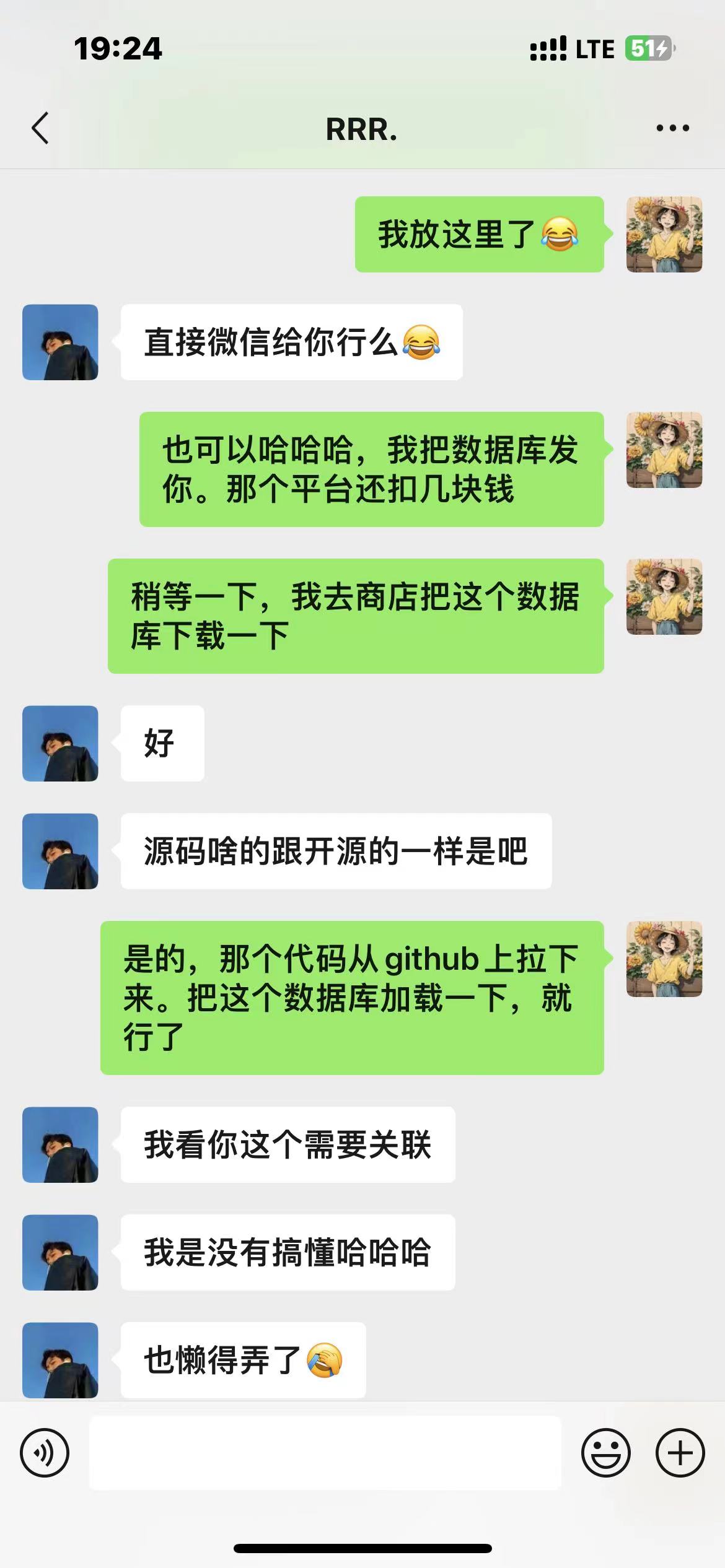725x1568 pixels.
Task: Open the emoji sticker panel
Action: tap(605, 1452)
